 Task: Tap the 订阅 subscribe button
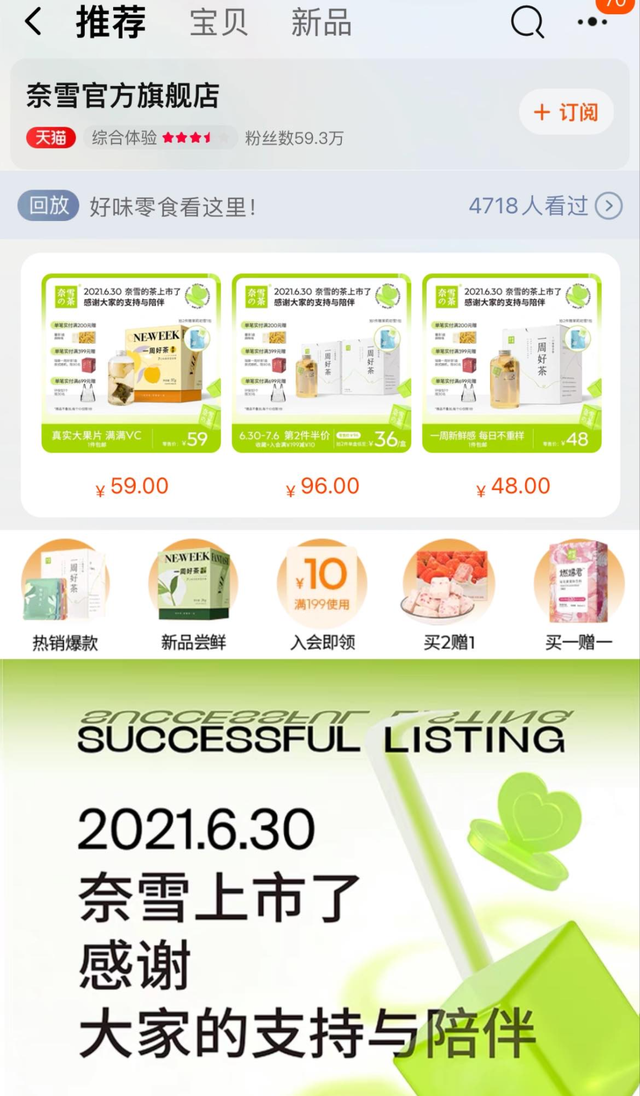click(565, 112)
